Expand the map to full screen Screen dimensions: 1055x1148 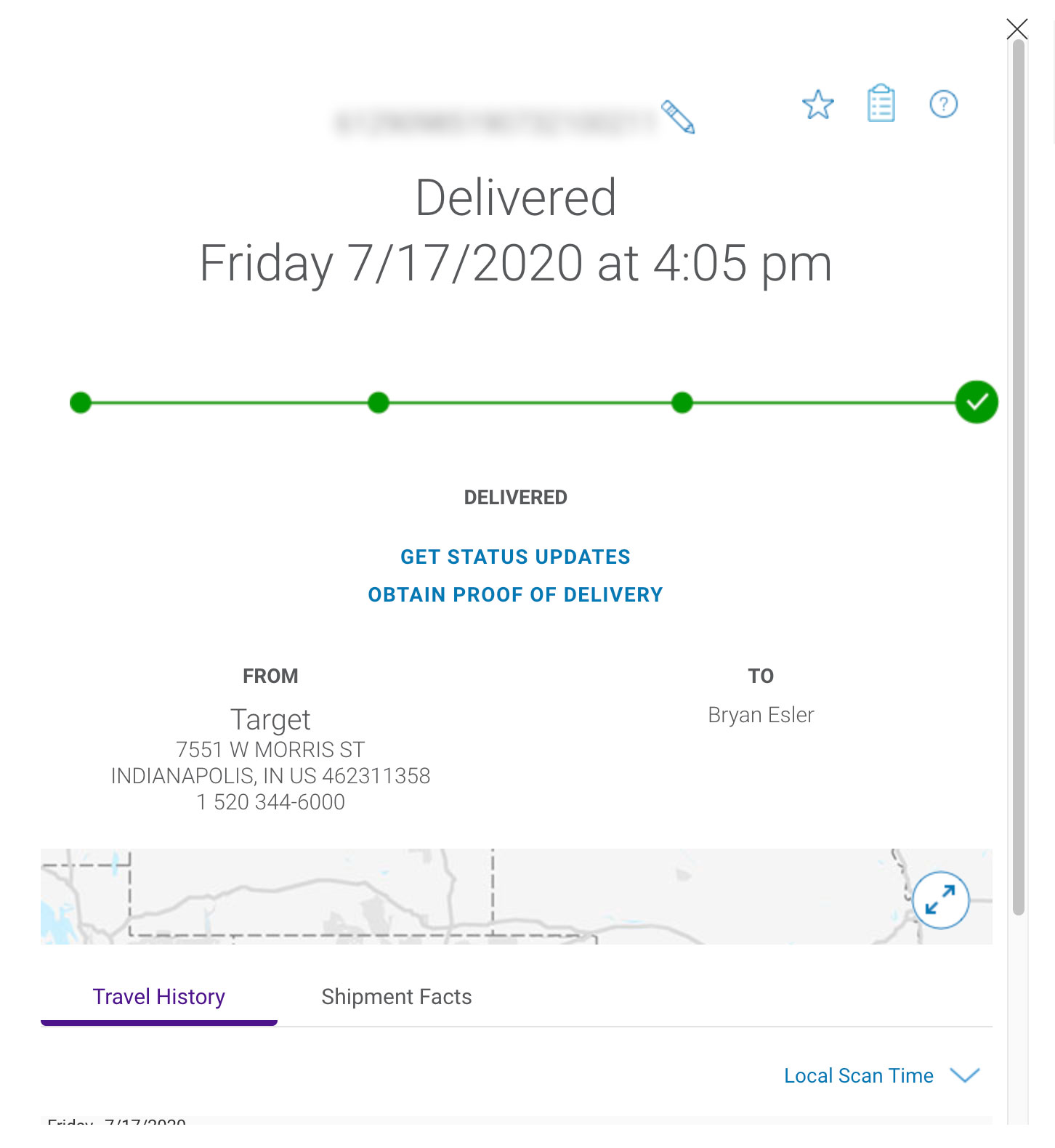click(x=940, y=900)
